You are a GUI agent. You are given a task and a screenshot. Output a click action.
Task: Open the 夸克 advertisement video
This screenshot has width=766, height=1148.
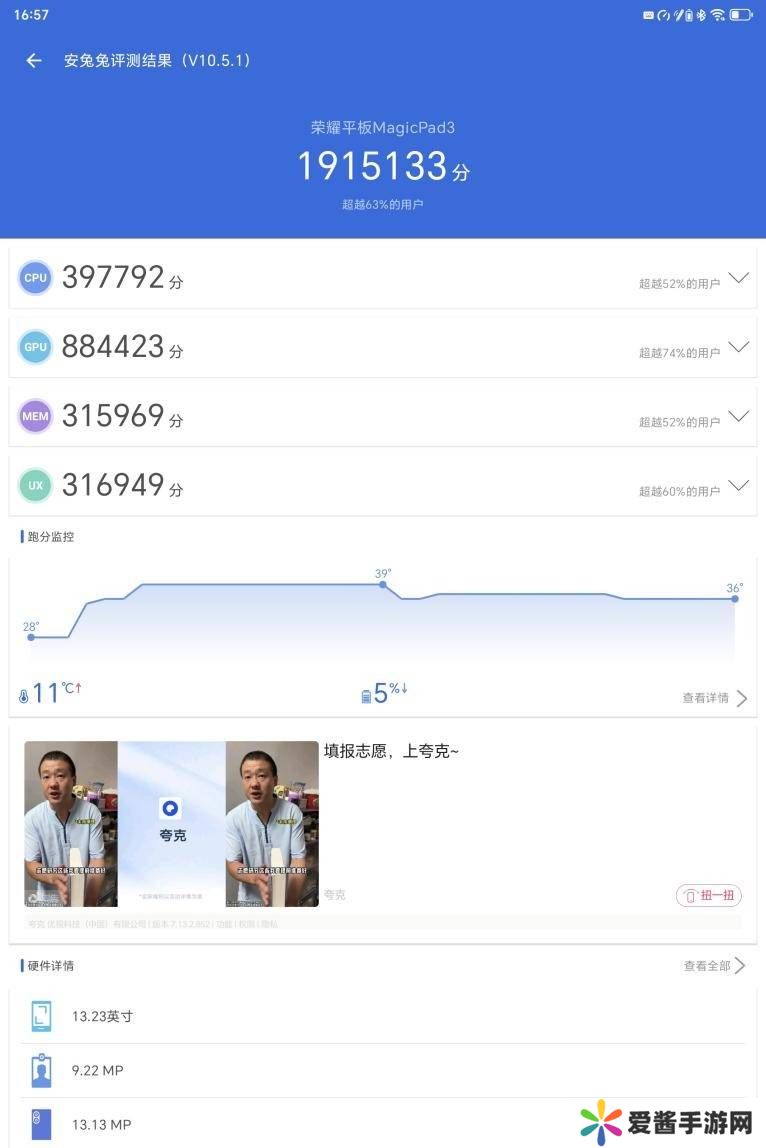(171, 824)
